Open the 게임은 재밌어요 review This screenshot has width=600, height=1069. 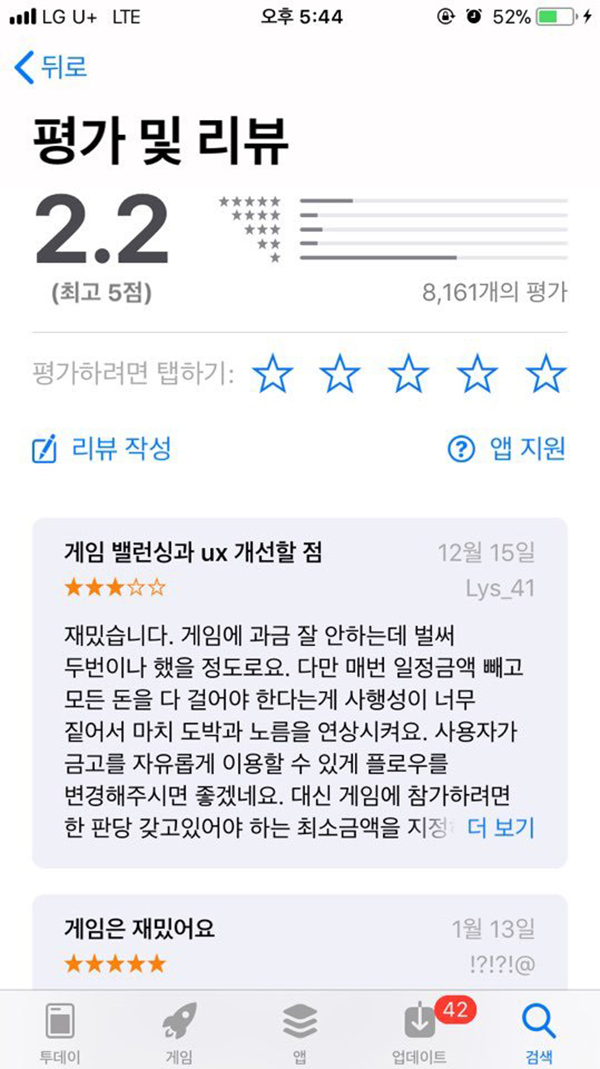coord(299,940)
